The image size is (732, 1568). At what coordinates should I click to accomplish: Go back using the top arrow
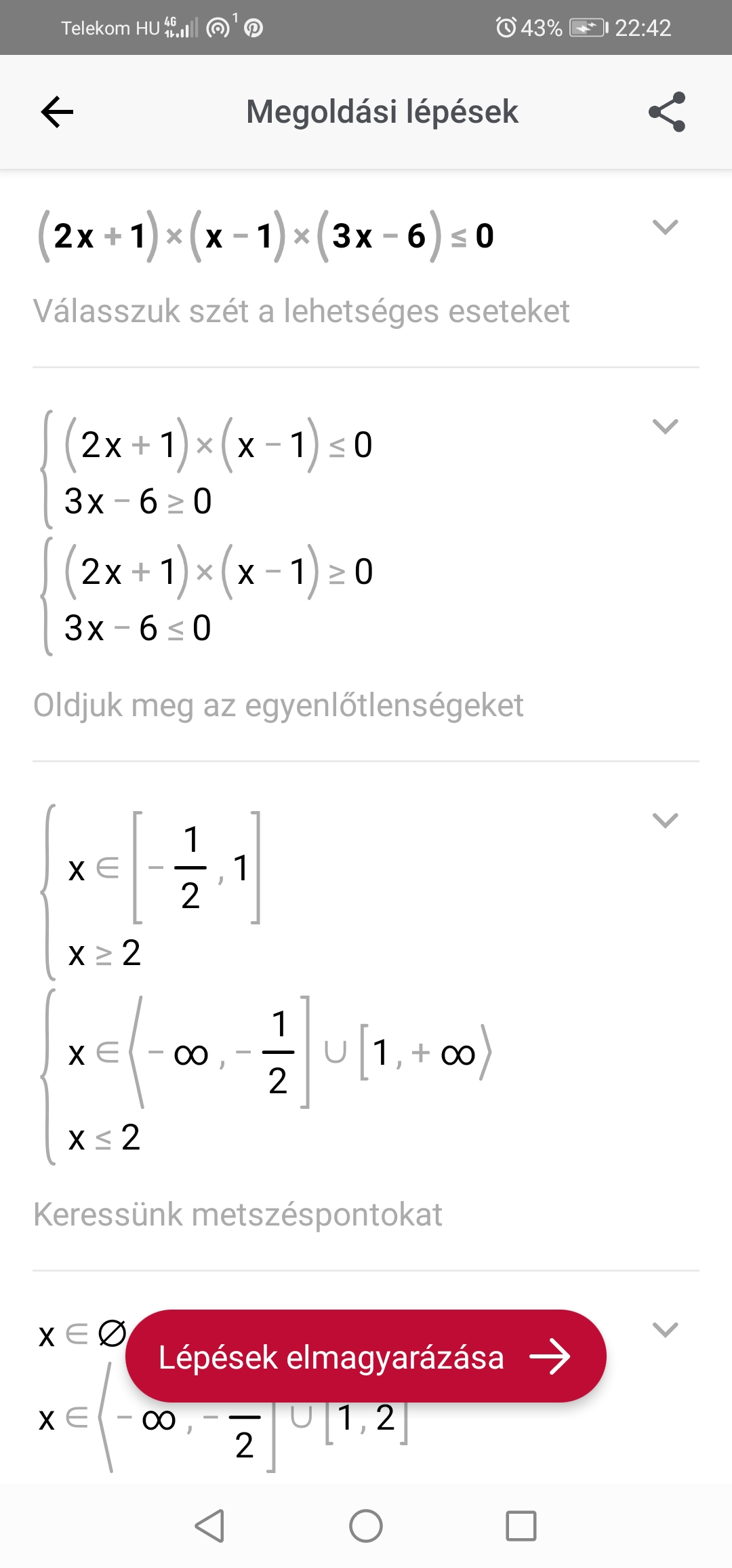(x=57, y=112)
